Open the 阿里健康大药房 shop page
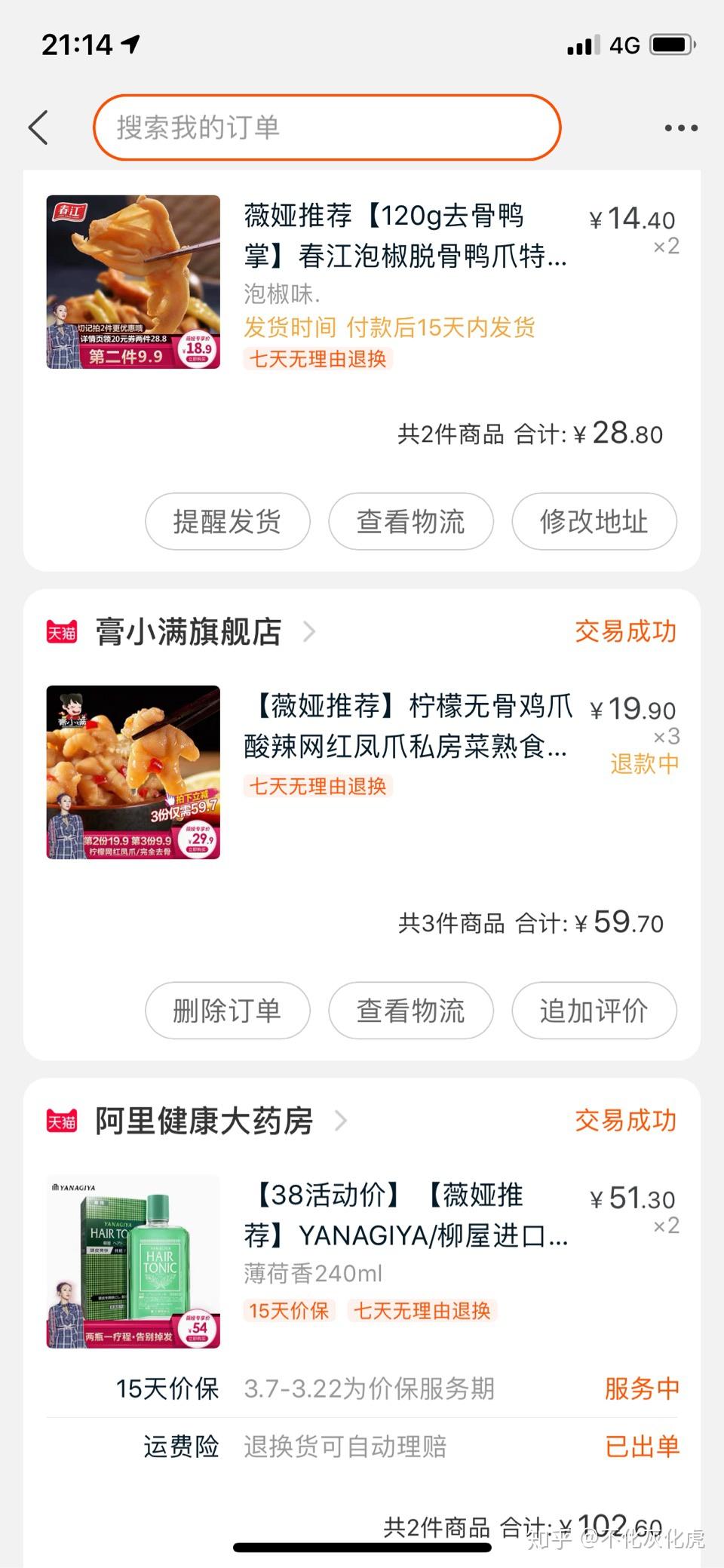 (204, 1121)
